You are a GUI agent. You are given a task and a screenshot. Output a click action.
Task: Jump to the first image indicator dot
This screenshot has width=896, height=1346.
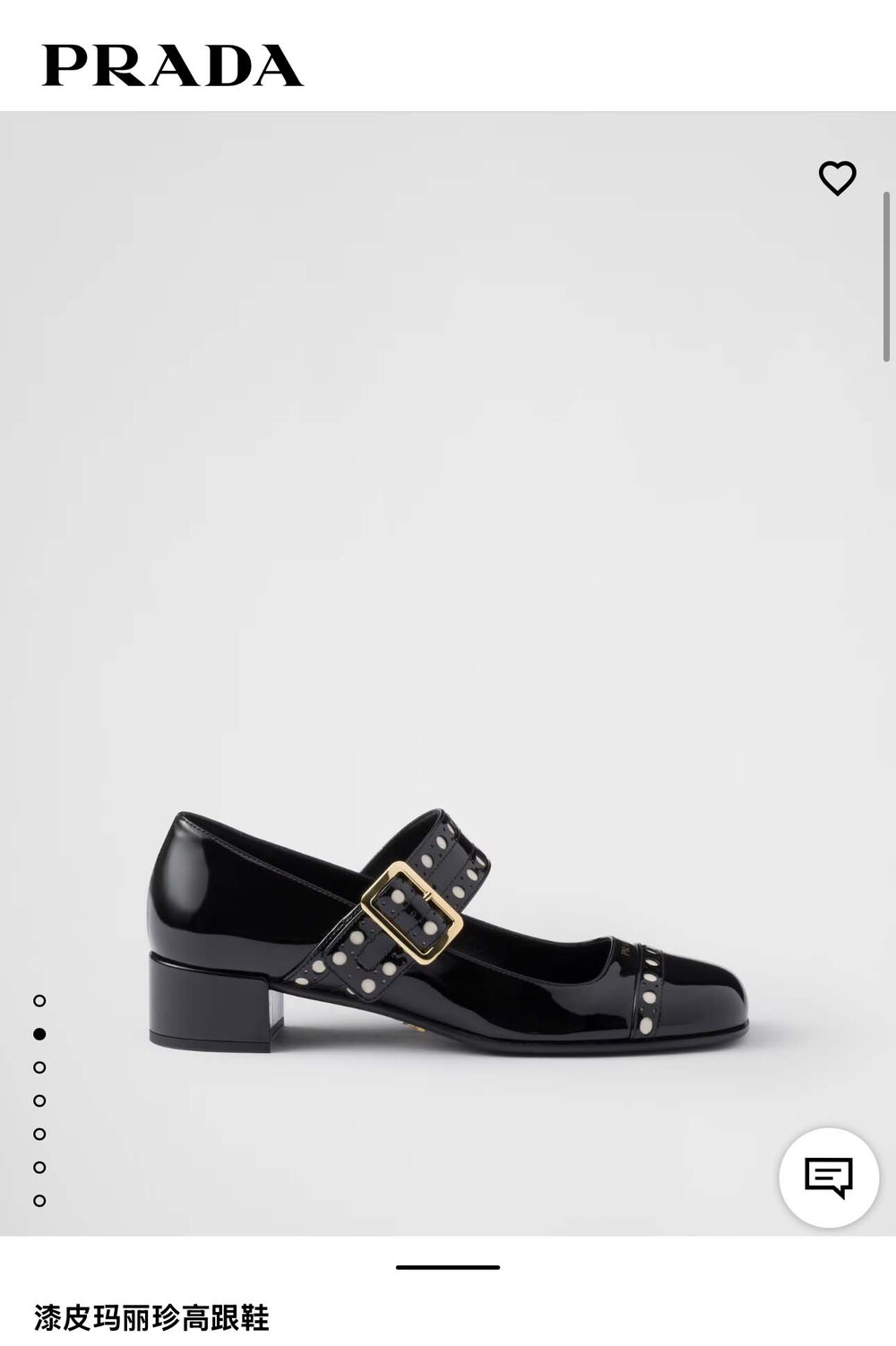click(x=39, y=1001)
